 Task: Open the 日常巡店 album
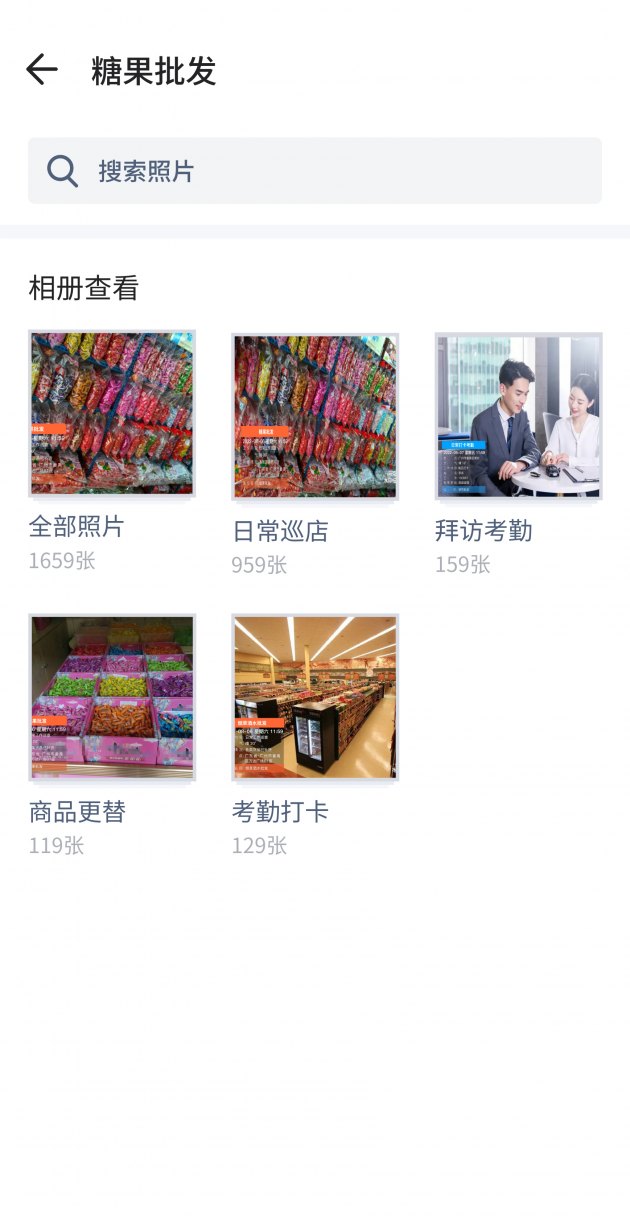click(x=315, y=416)
